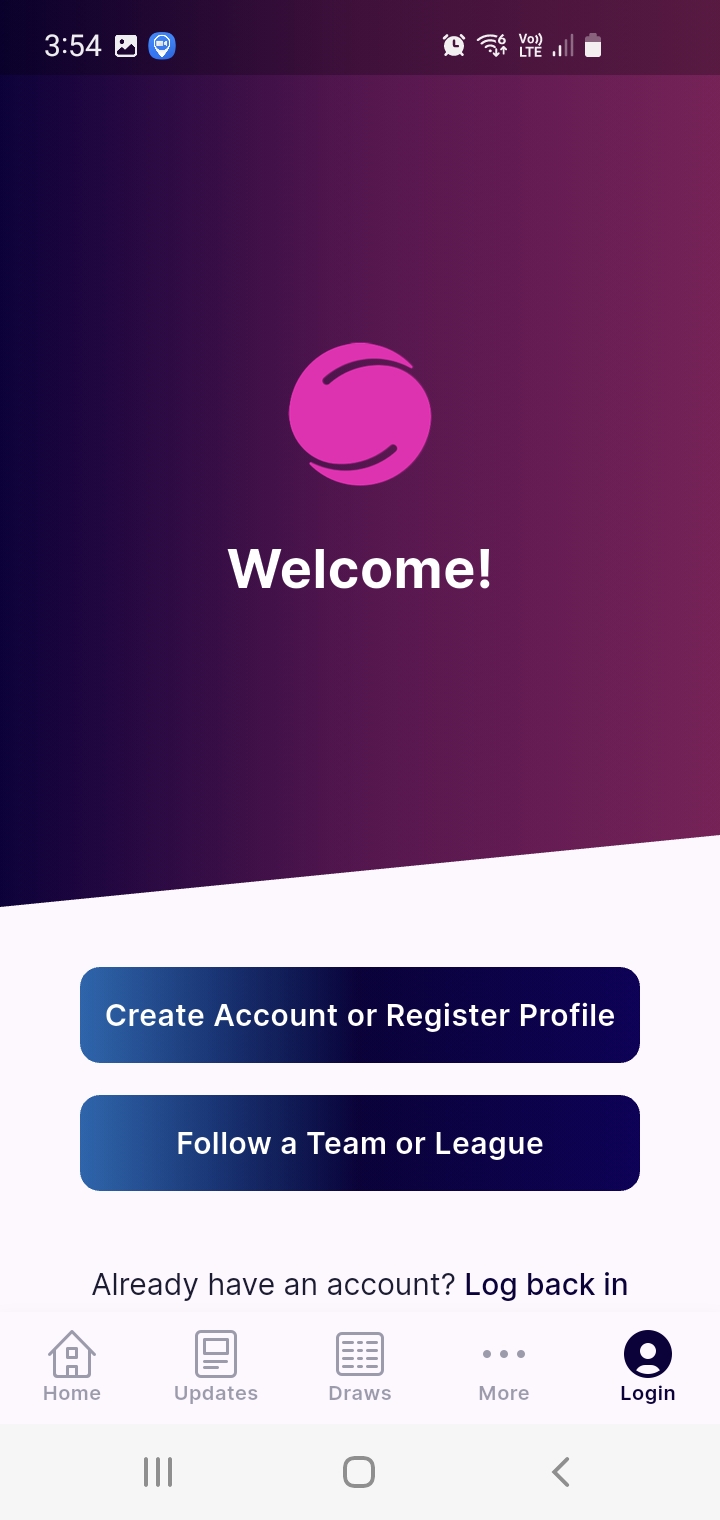Select Follow a Team or League
The image size is (720, 1520).
tap(360, 1143)
